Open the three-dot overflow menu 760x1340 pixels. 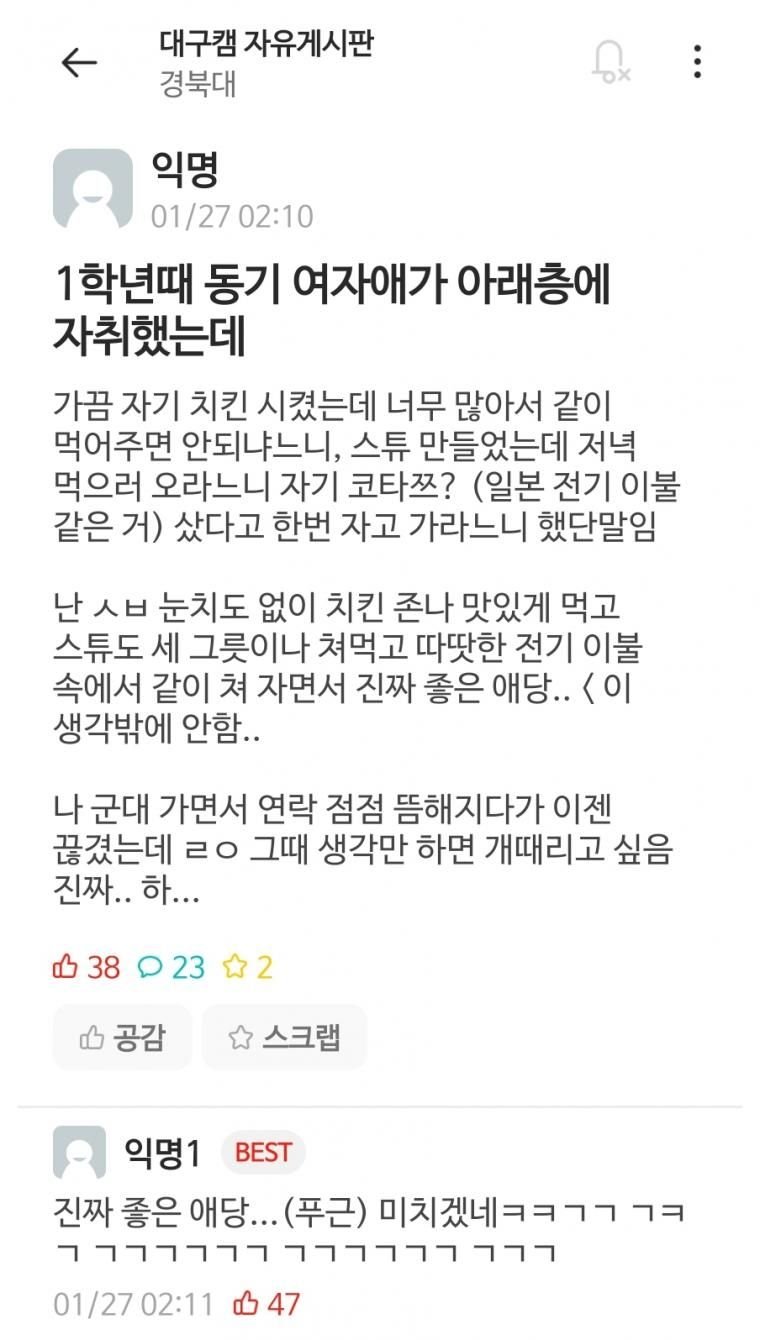tap(698, 61)
